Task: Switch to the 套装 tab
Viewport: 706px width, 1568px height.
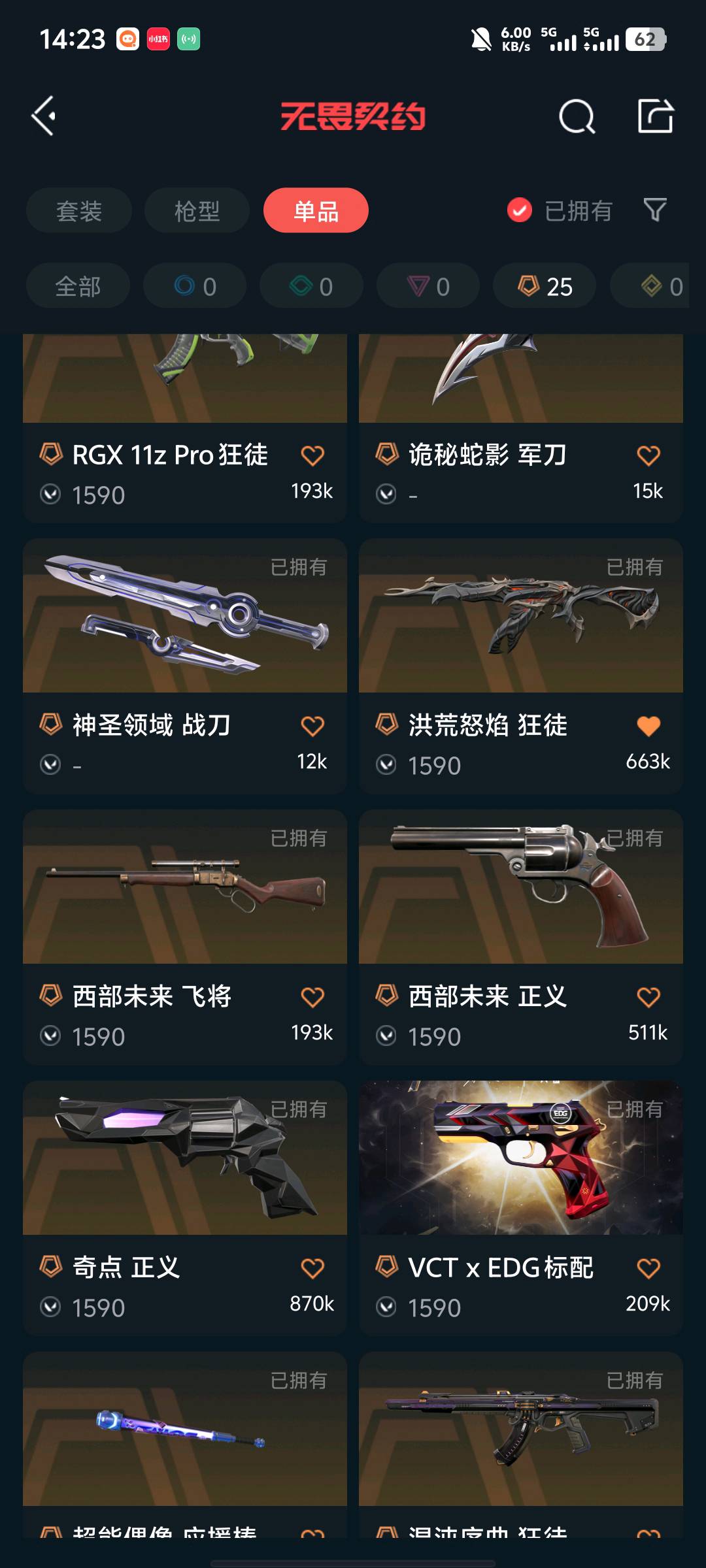Action: 79,210
